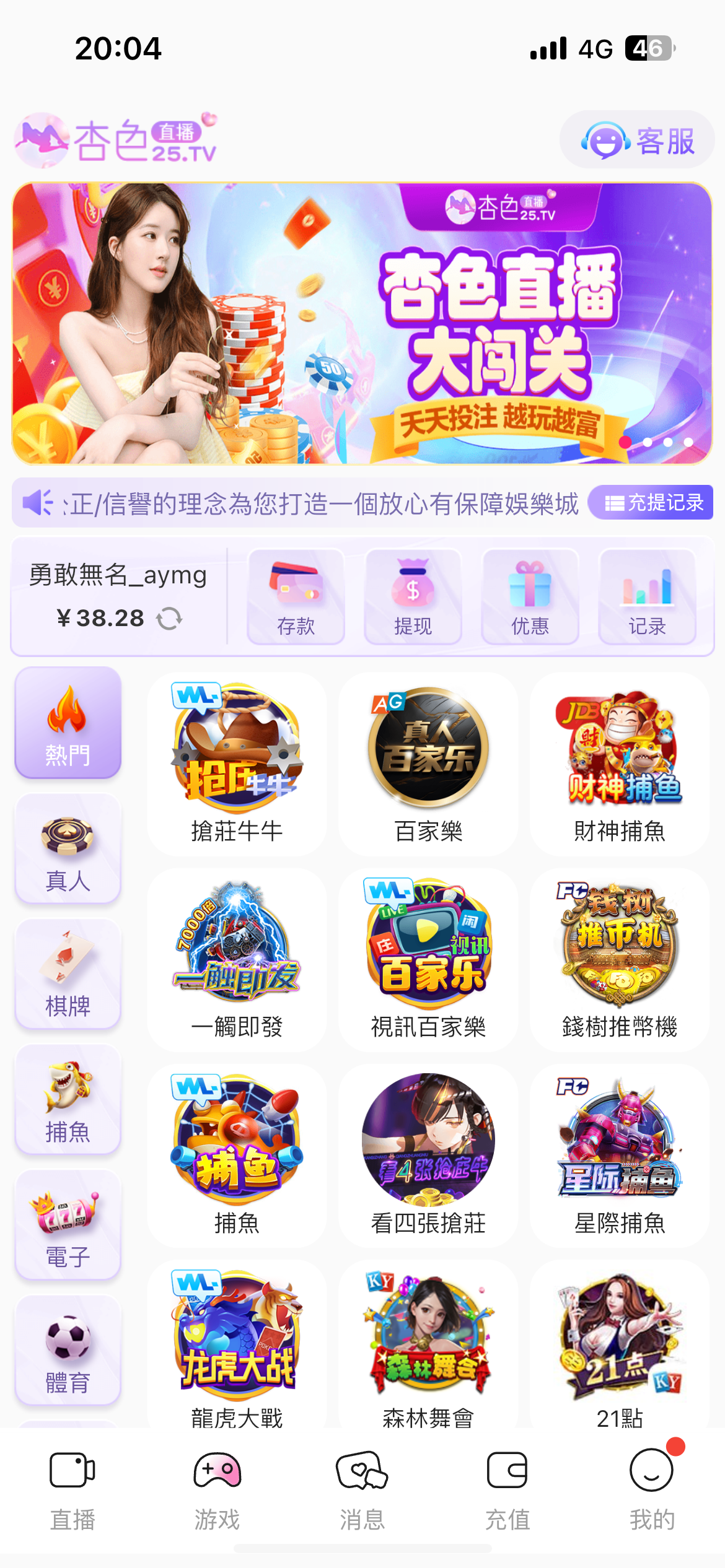Tap the 存款 deposit button
The image size is (725, 1568).
click(x=296, y=597)
